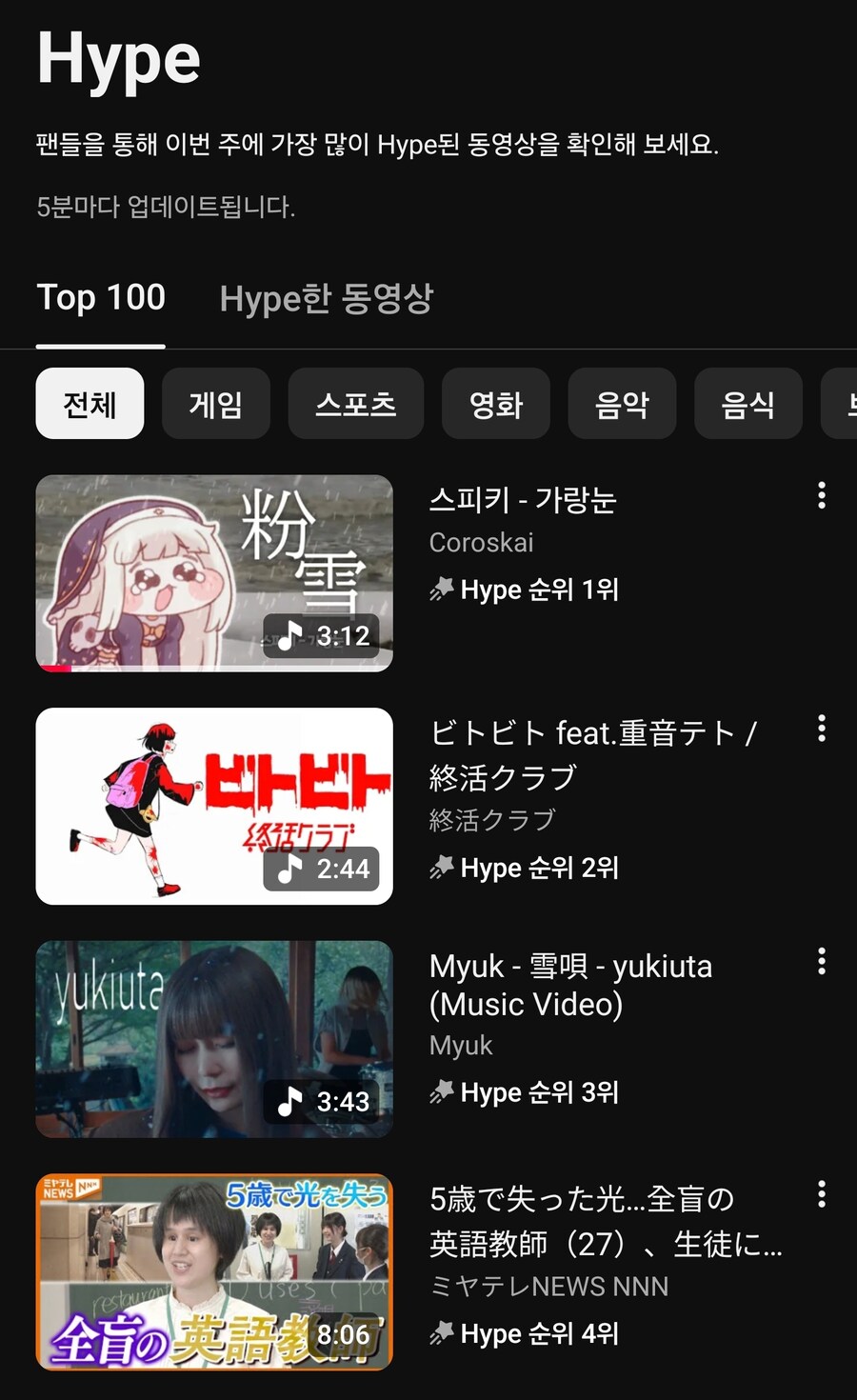Open the Myuk channel link
The height and width of the screenshot is (1400, 857).
(459, 1045)
